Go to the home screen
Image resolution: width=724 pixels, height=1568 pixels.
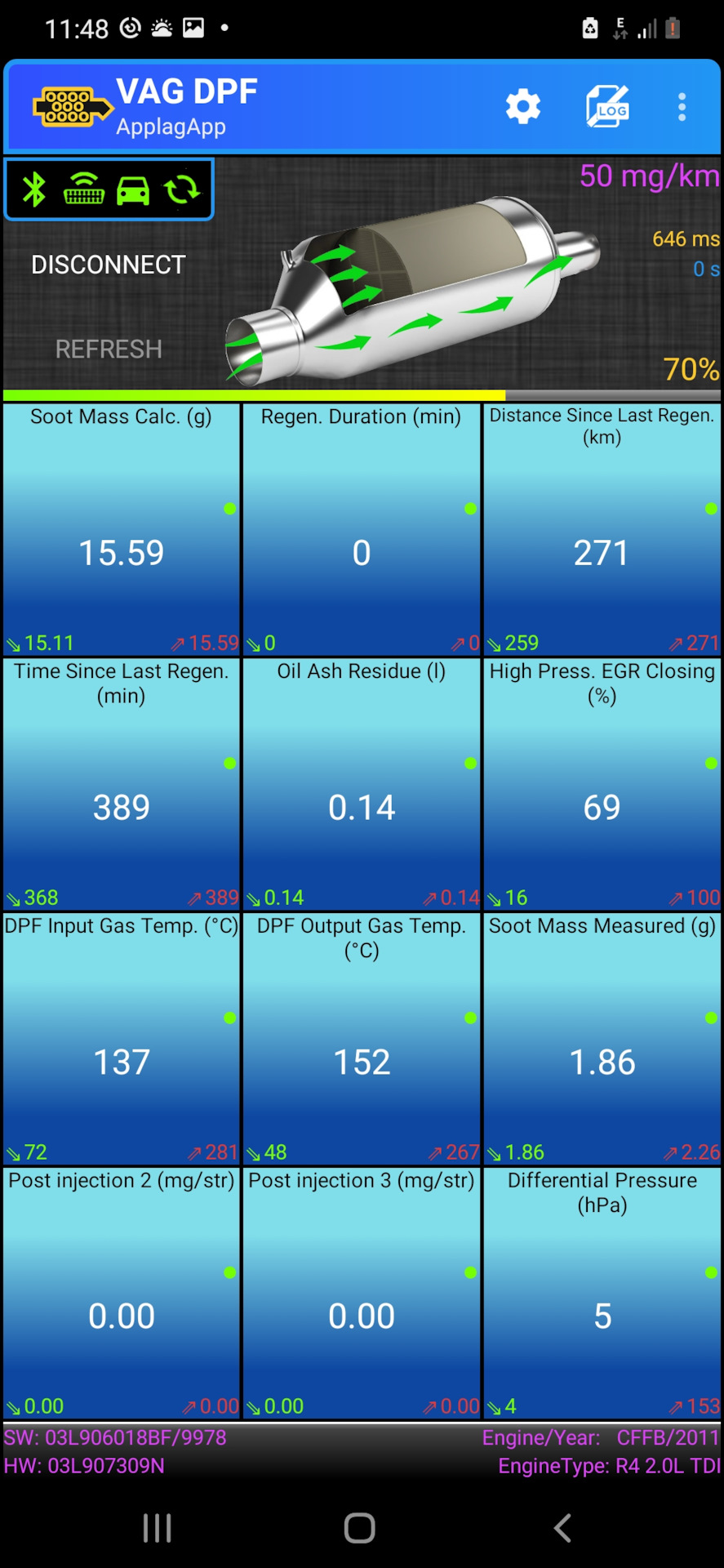tap(360, 1528)
